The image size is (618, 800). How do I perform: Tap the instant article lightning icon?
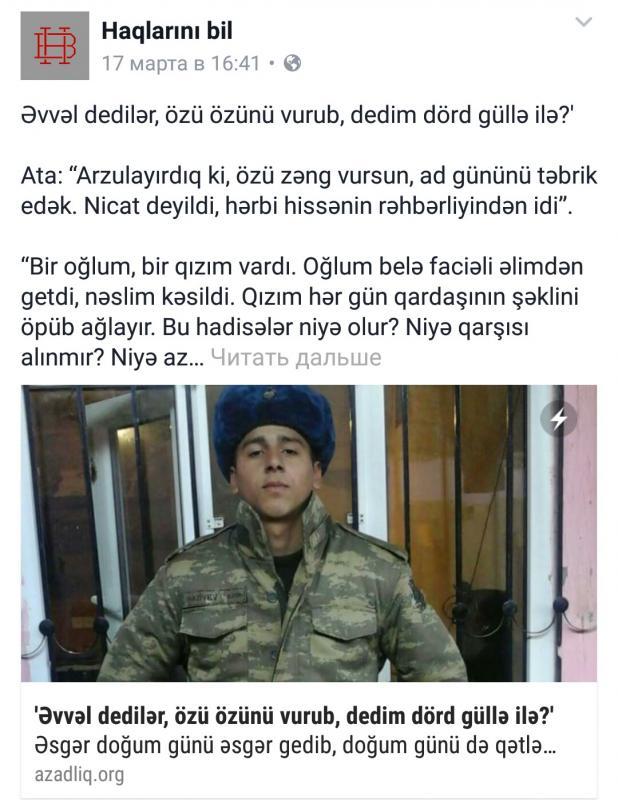click(559, 420)
